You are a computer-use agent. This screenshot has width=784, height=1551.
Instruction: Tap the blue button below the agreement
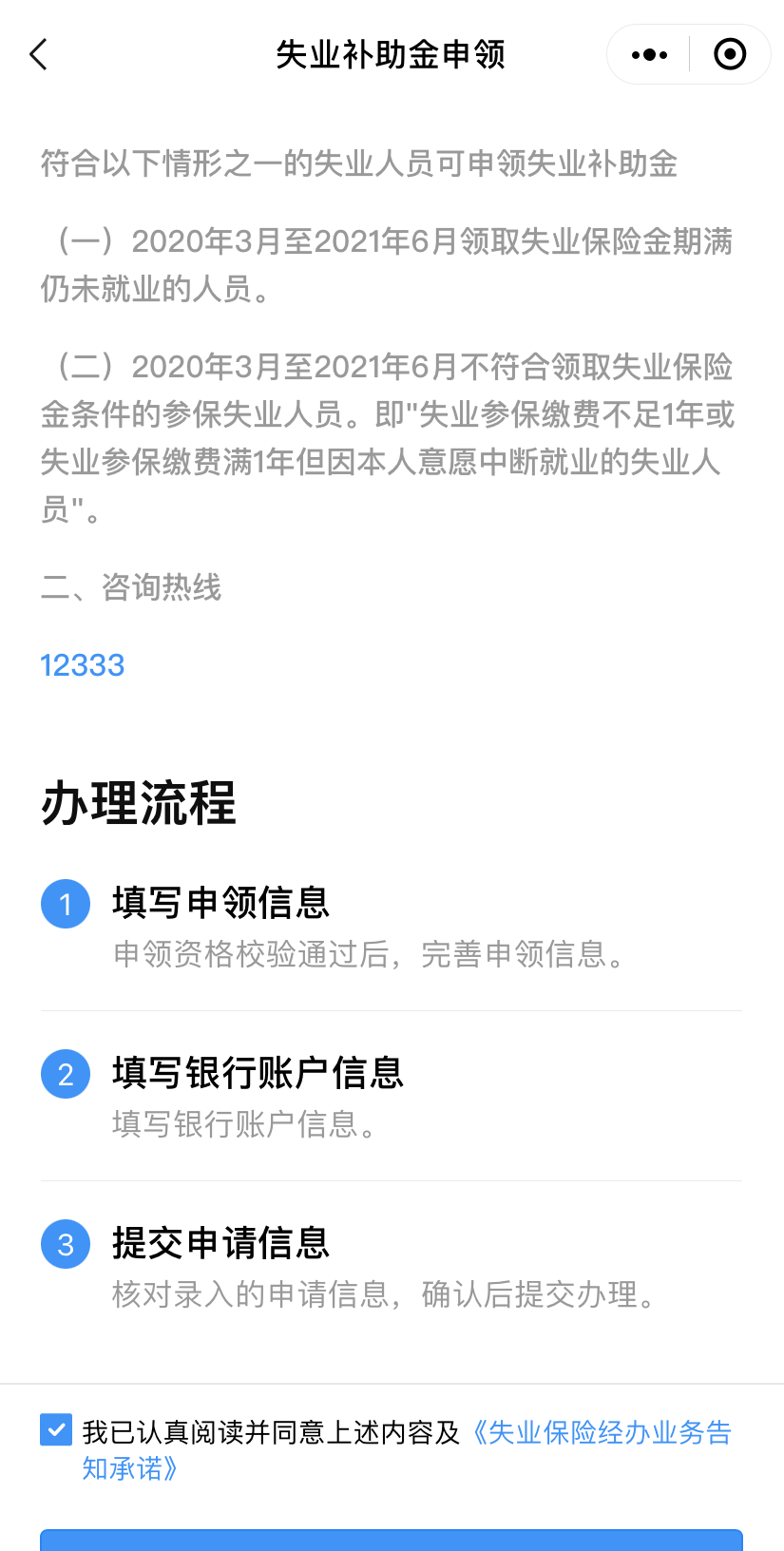(392, 1540)
